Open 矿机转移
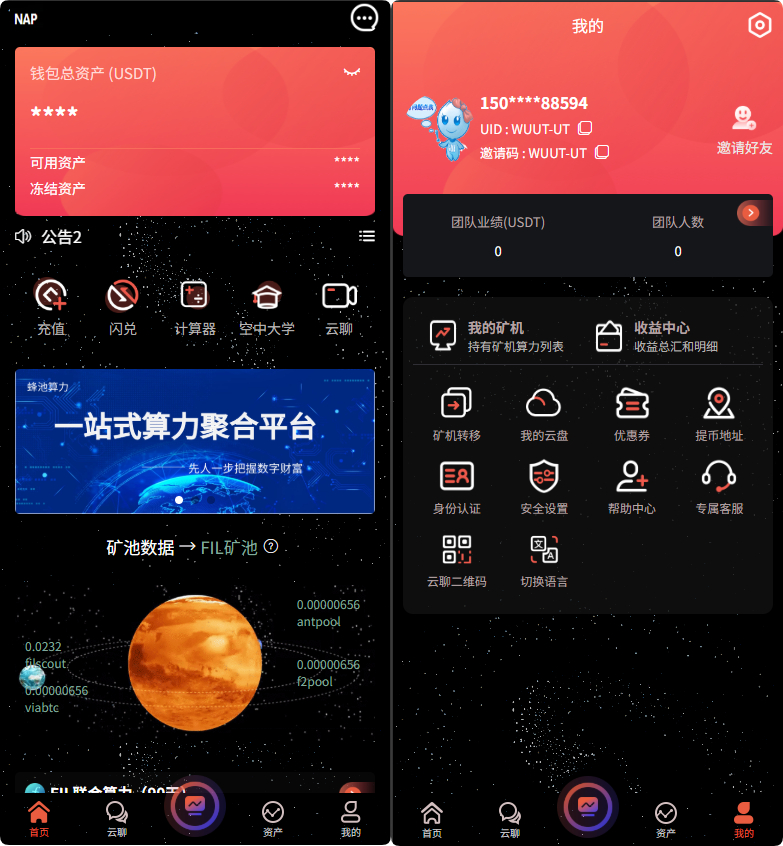Image resolution: width=783 pixels, height=846 pixels. [x=456, y=414]
